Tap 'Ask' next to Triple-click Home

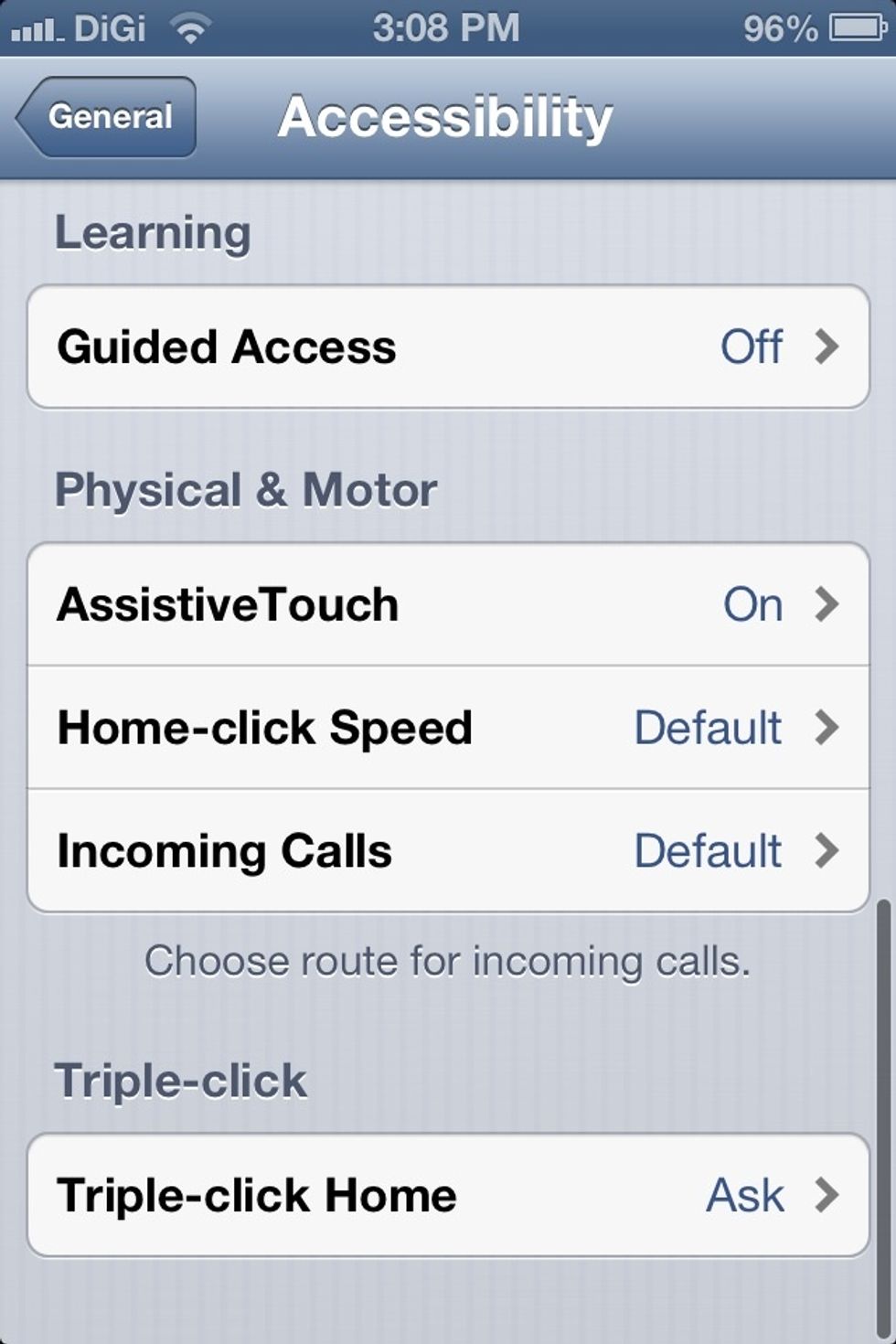746,1195
